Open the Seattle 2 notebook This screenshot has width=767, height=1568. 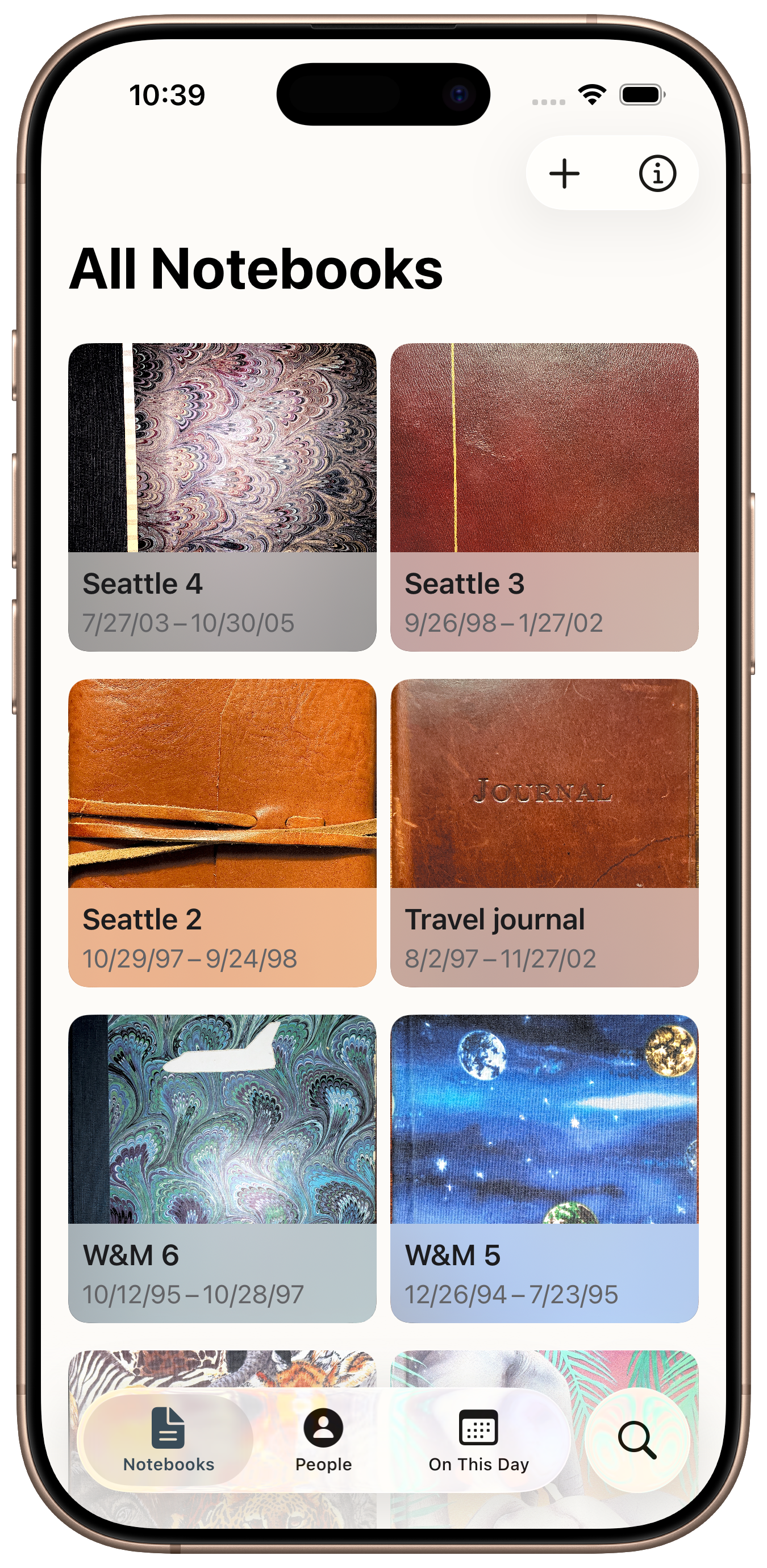click(x=222, y=833)
